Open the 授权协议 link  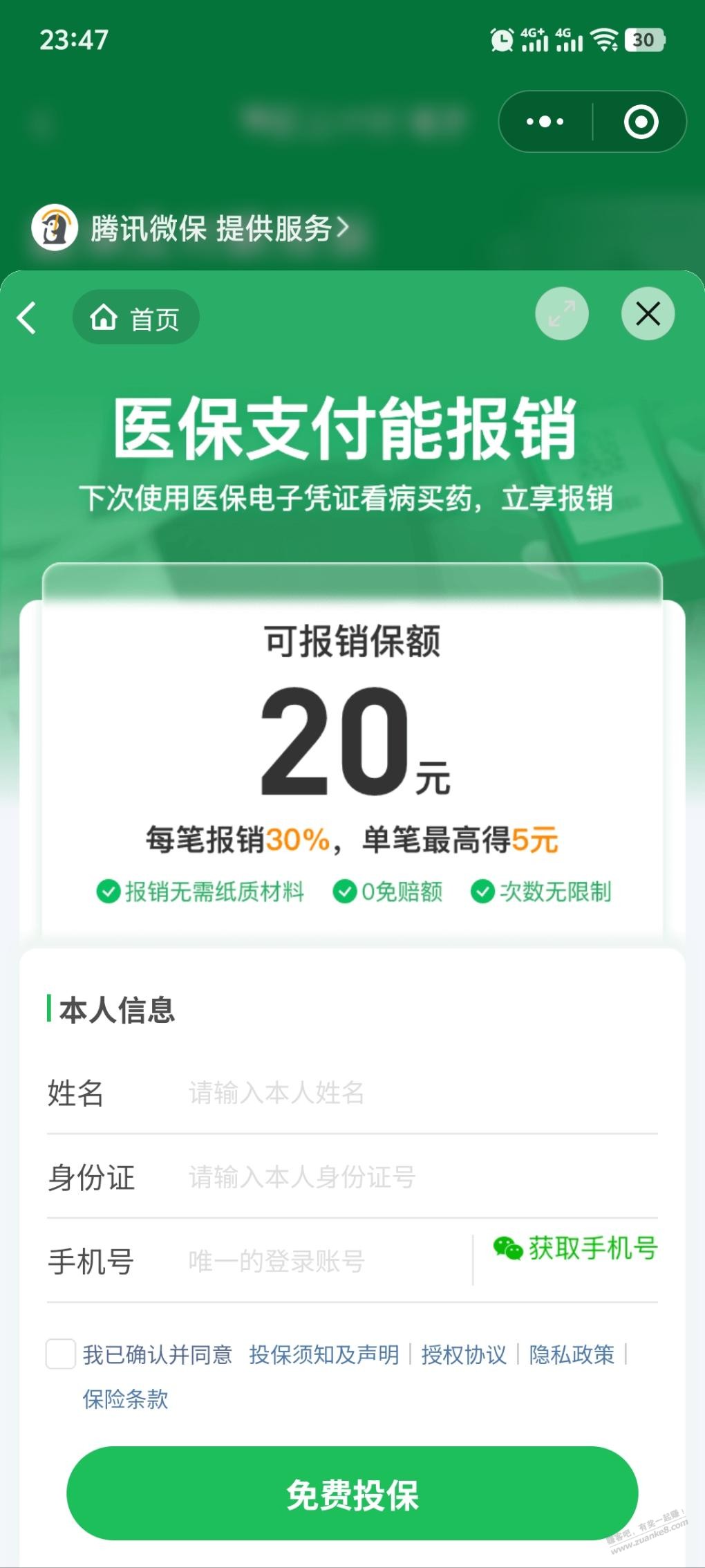(464, 1355)
